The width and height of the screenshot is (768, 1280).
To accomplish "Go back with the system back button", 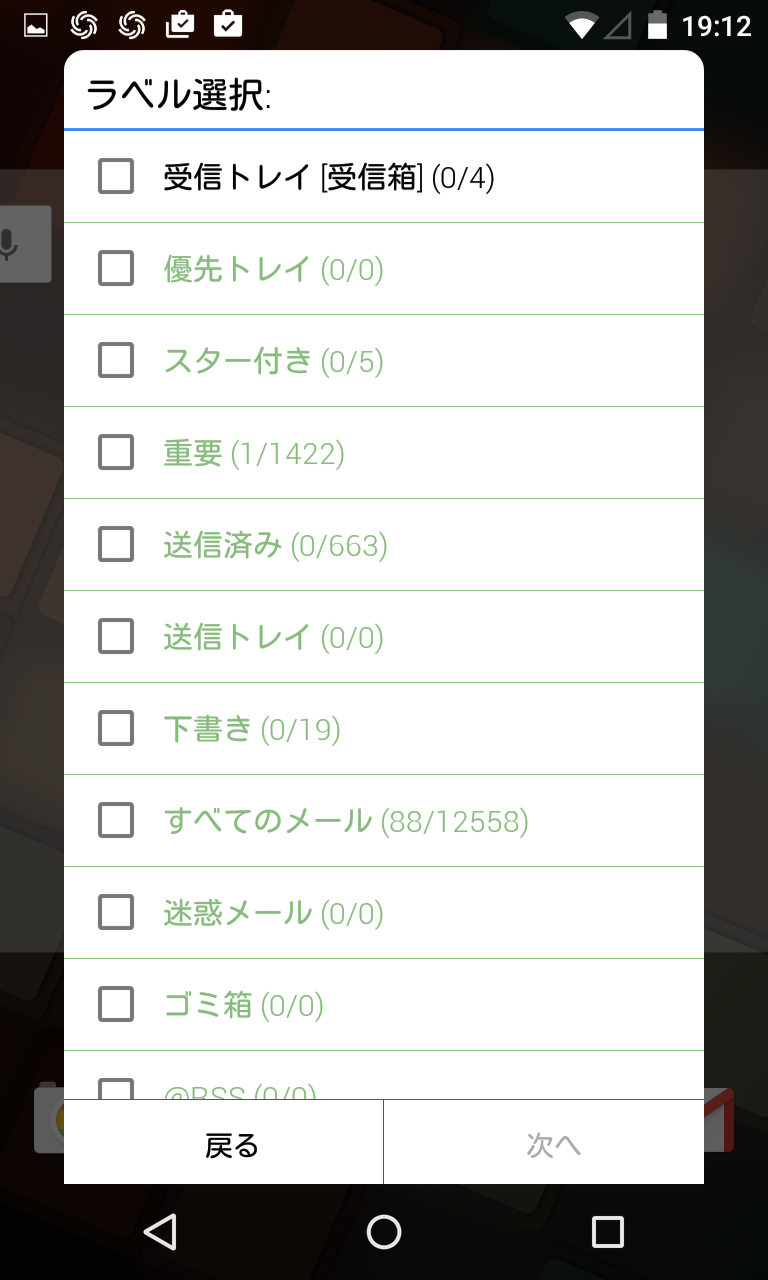I will pyautogui.click(x=160, y=1232).
